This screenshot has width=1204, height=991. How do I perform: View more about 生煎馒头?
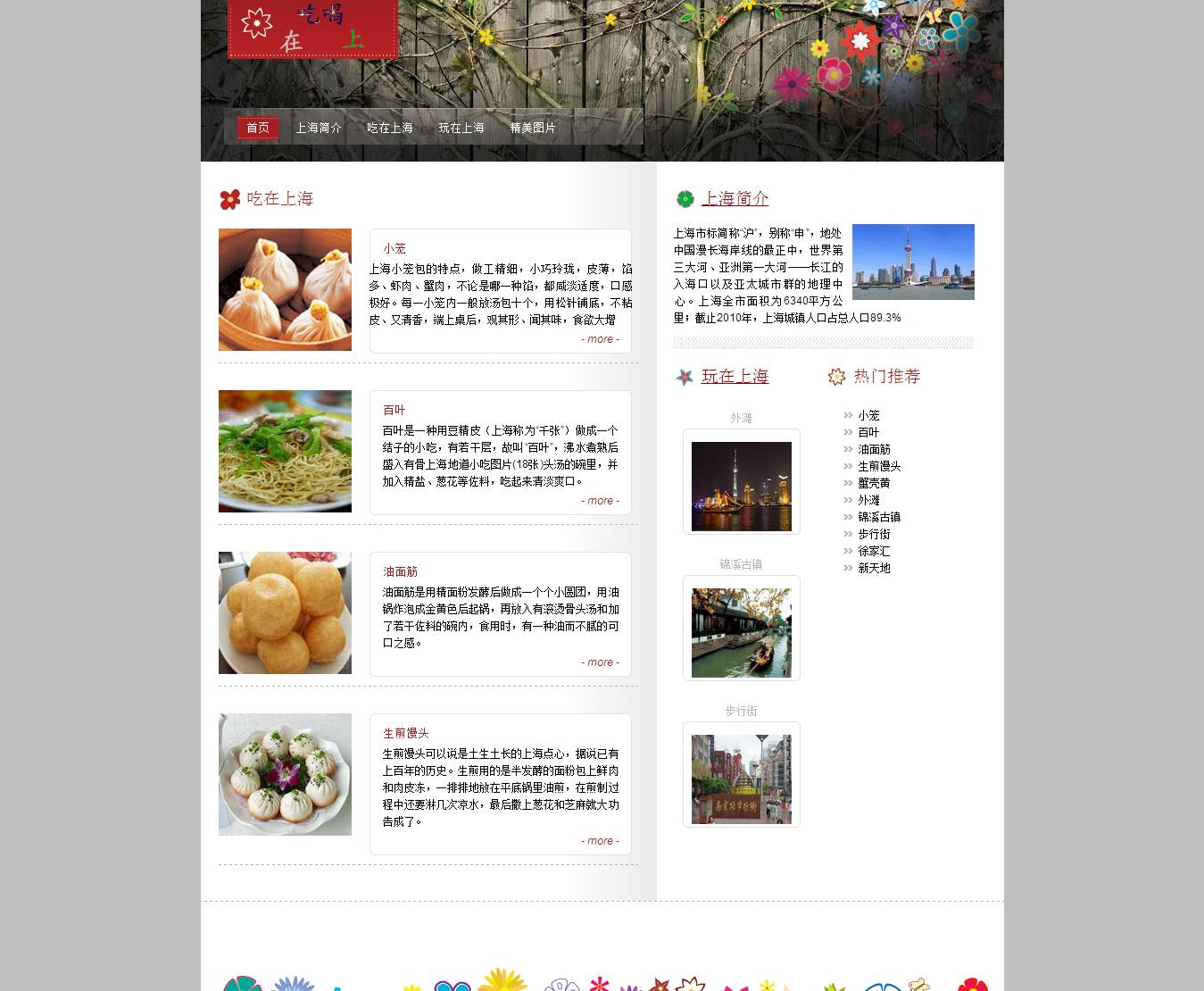point(600,841)
